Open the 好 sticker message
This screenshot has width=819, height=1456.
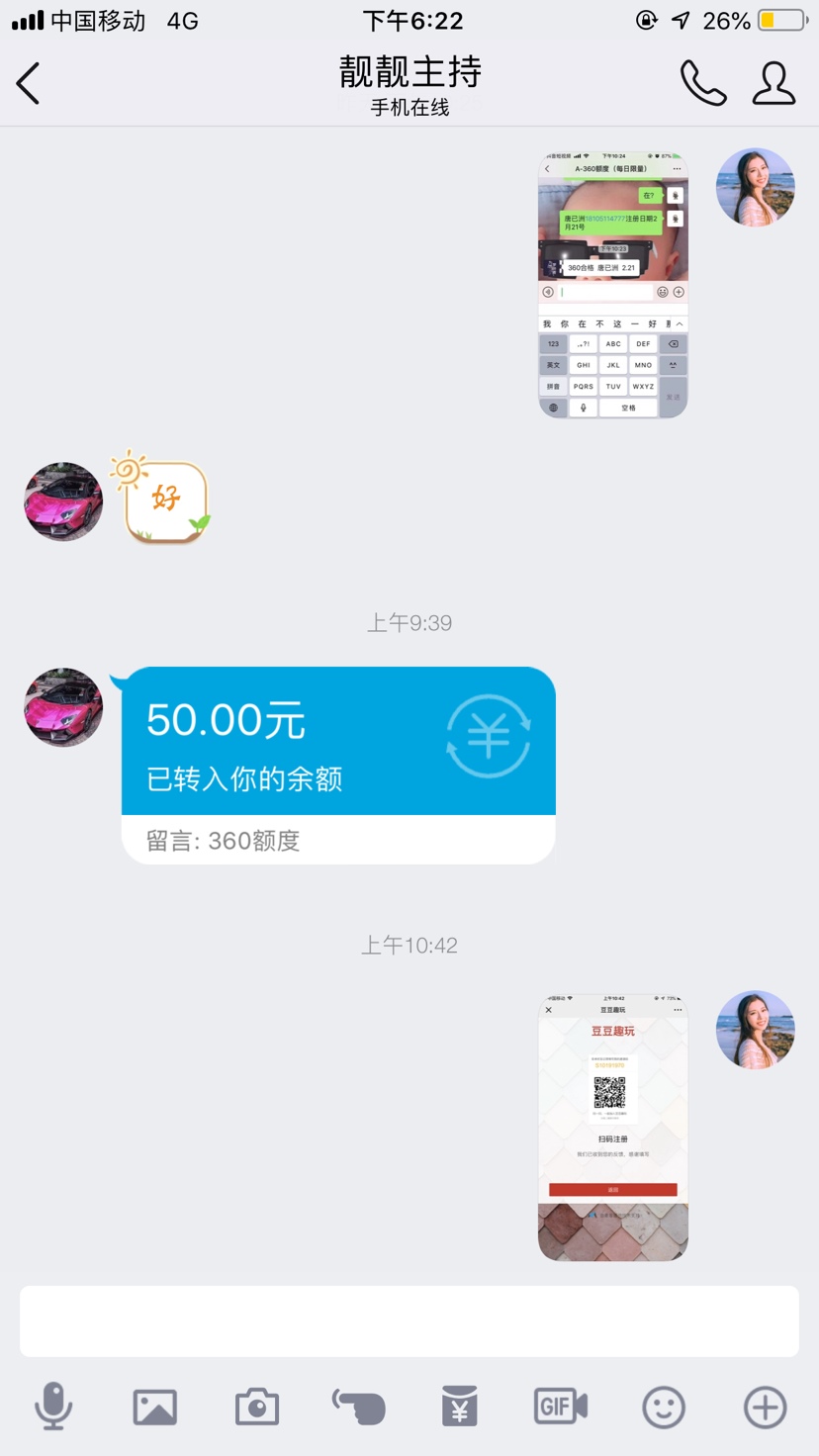(x=165, y=500)
